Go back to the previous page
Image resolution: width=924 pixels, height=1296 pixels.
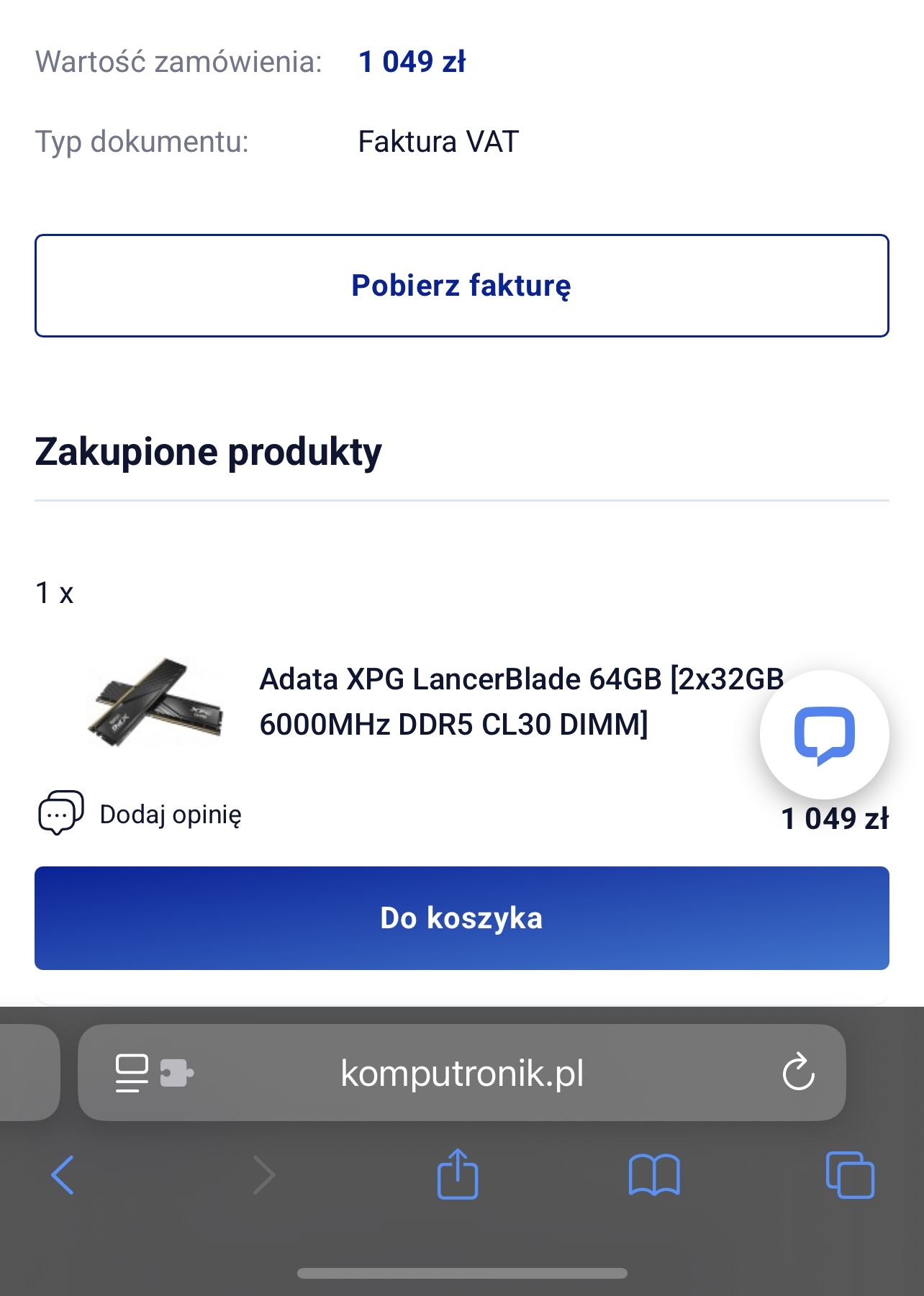point(63,1175)
